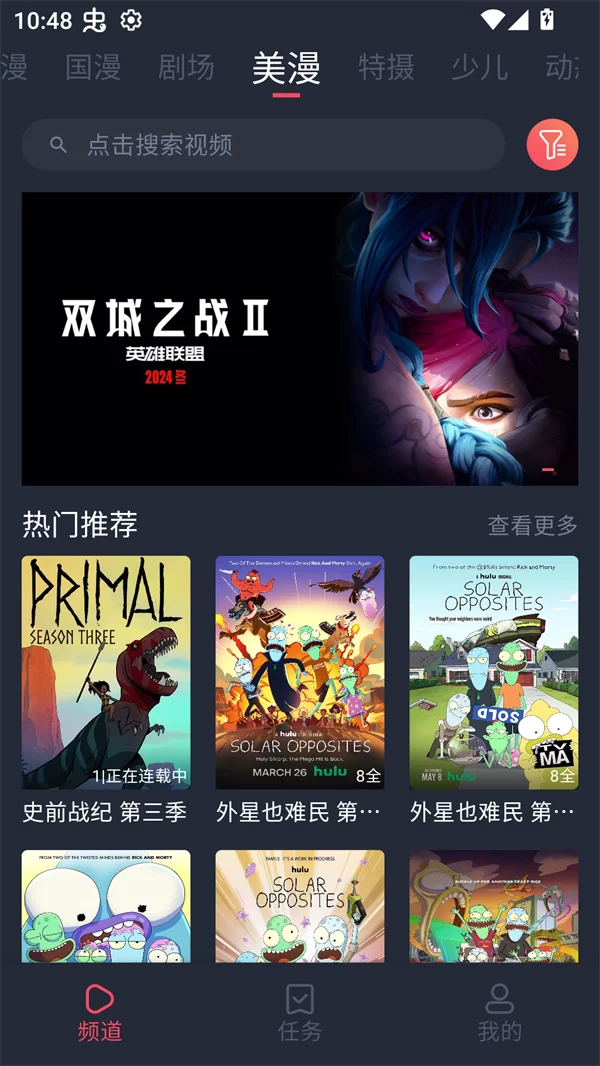Tap 查看更多 for 热门推荐
Image resolution: width=600 pixels, height=1066 pixels.
[532, 525]
